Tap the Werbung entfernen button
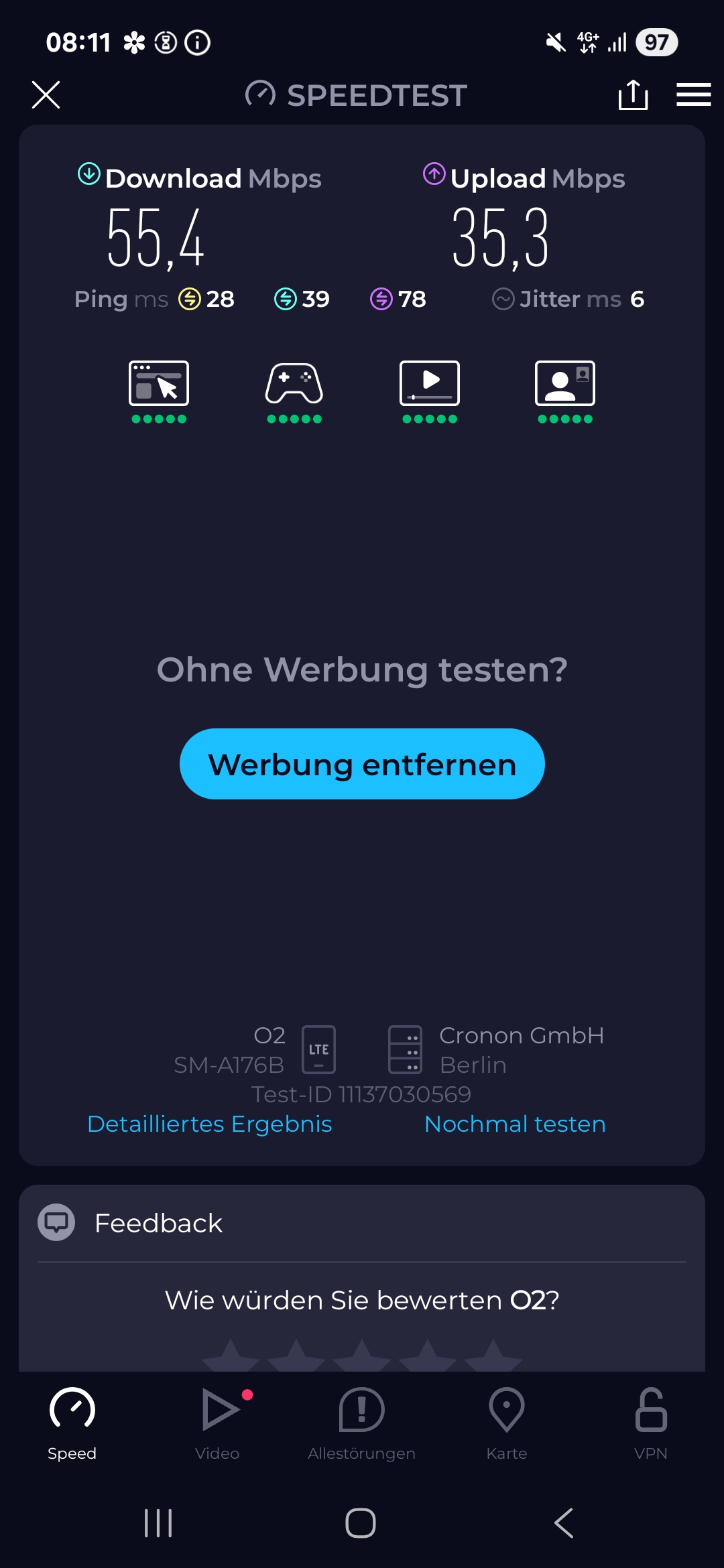The height and width of the screenshot is (1568, 724). pyautogui.click(x=362, y=764)
